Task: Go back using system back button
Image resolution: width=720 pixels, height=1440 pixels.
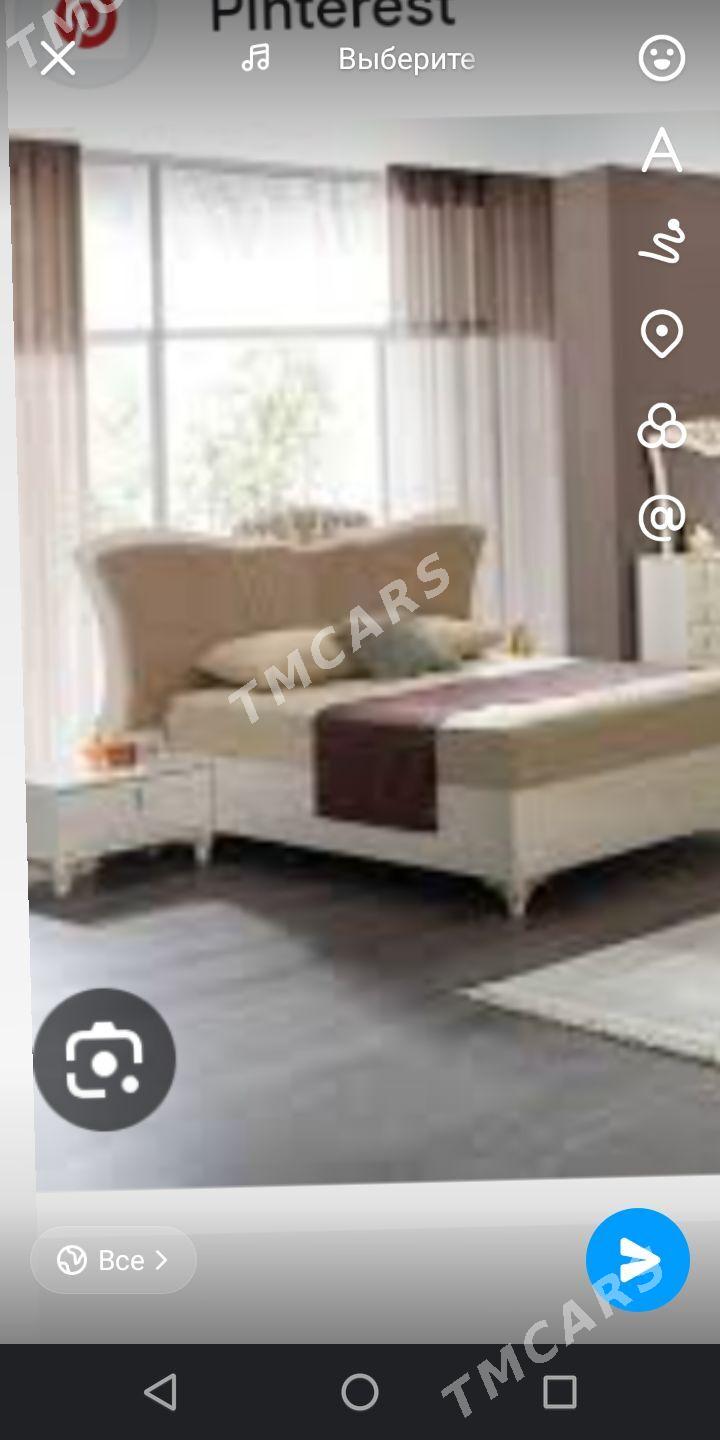Action: pyautogui.click(x=160, y=1391)
